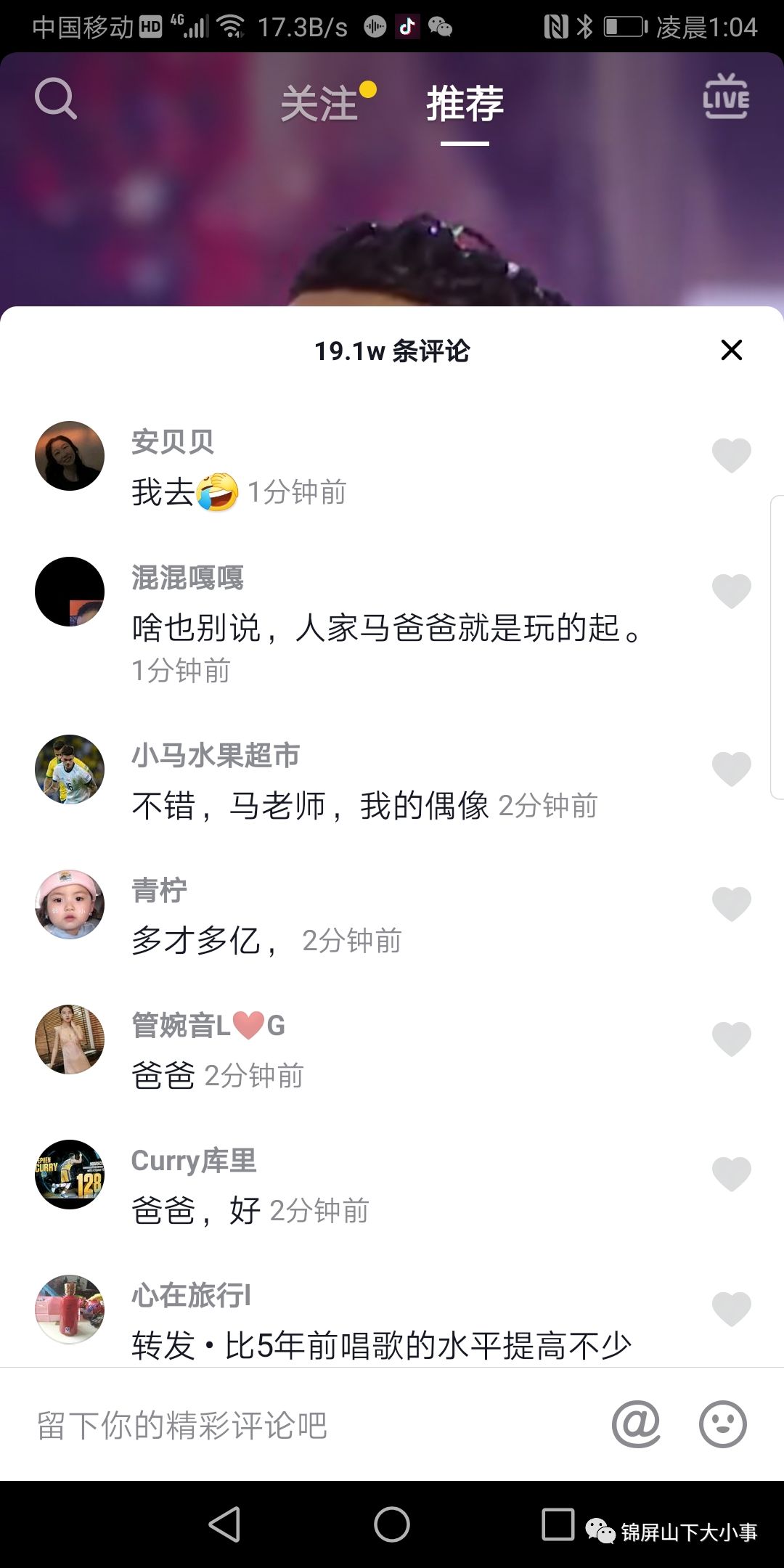Switch to the 关注 tab
The height and width of the screenshot is (1568, 784).
tap(319, 104)
